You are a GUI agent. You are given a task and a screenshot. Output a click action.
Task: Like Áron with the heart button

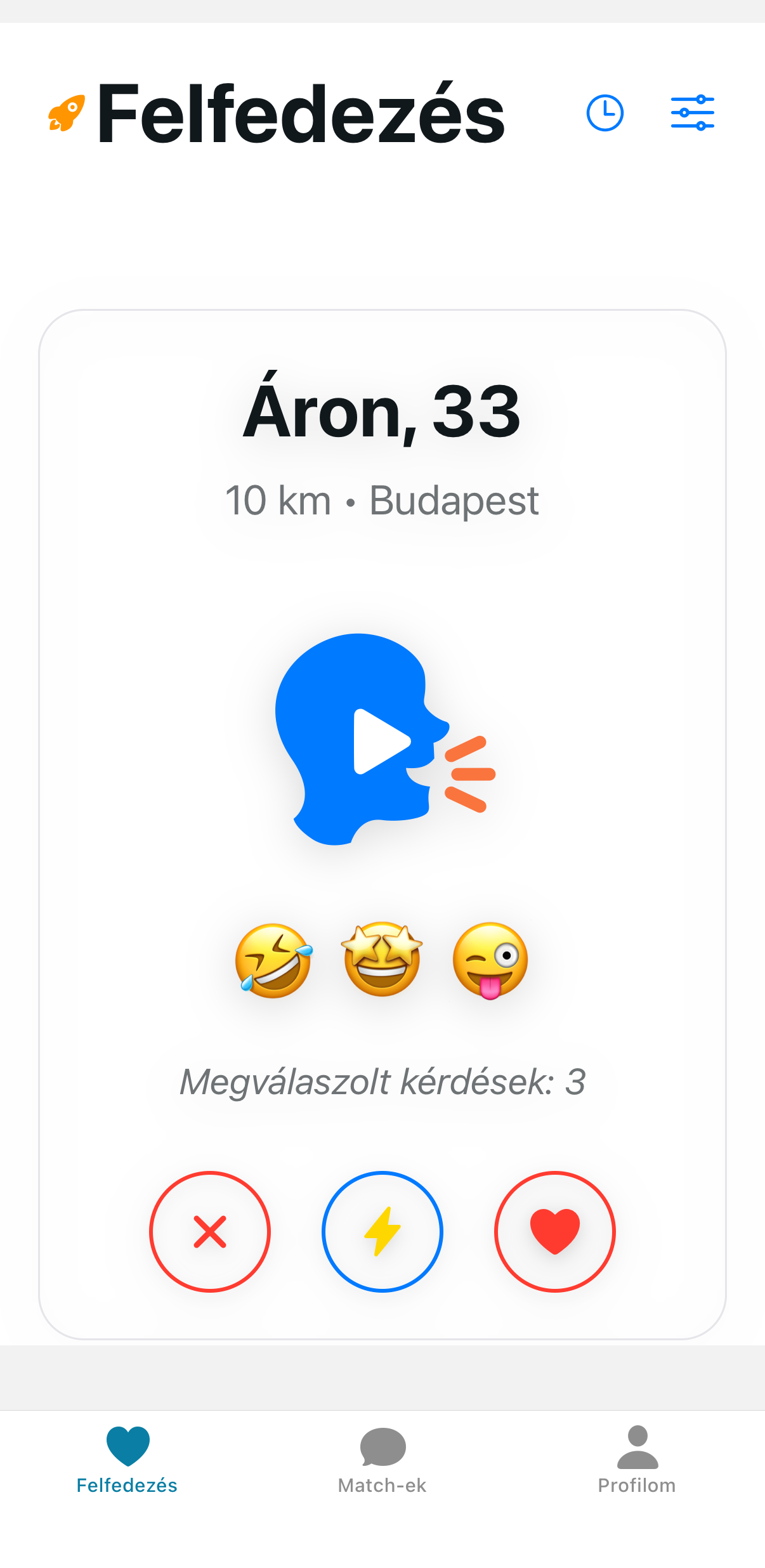555,1231
